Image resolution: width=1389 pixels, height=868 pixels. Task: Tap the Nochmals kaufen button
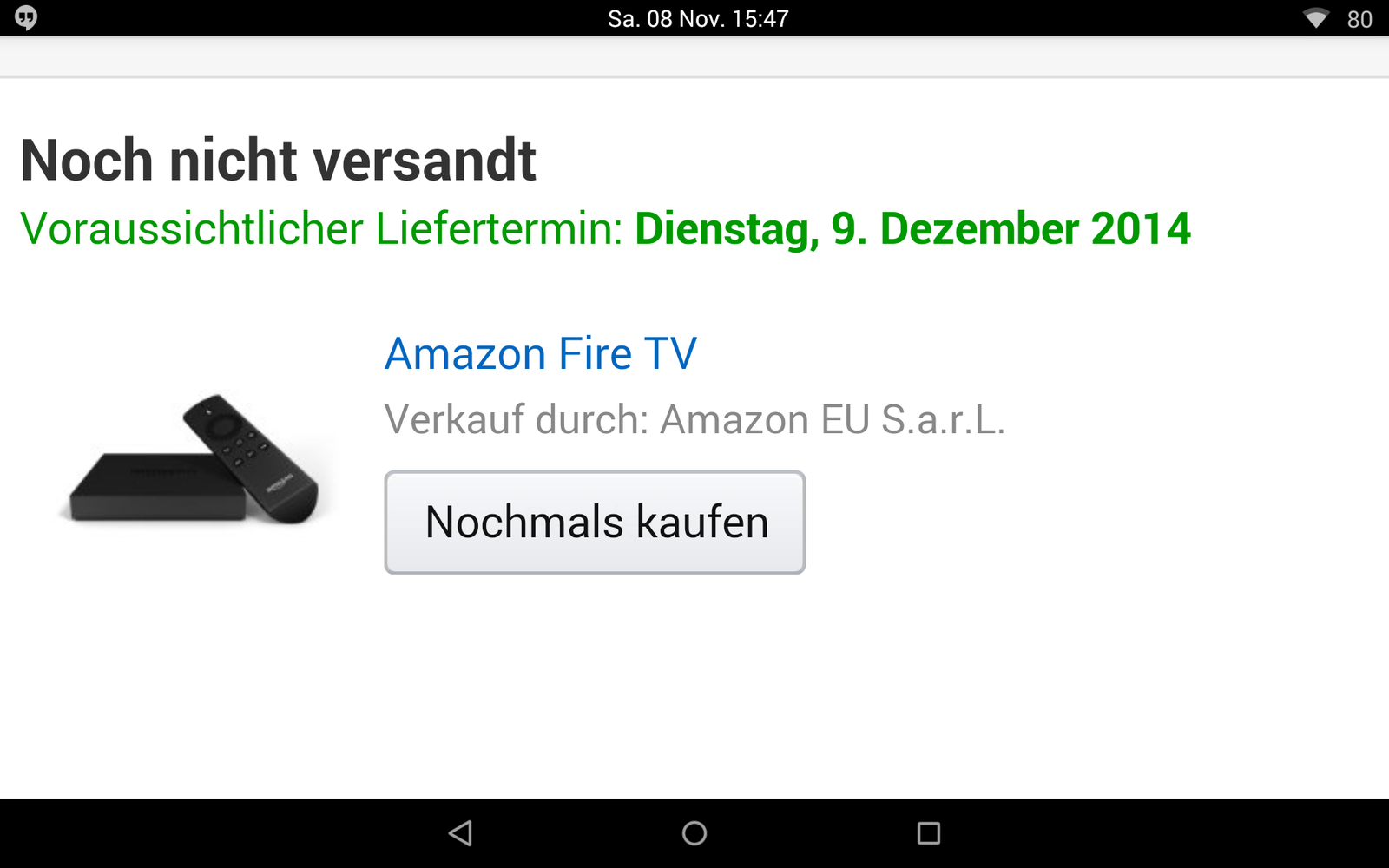595,523
